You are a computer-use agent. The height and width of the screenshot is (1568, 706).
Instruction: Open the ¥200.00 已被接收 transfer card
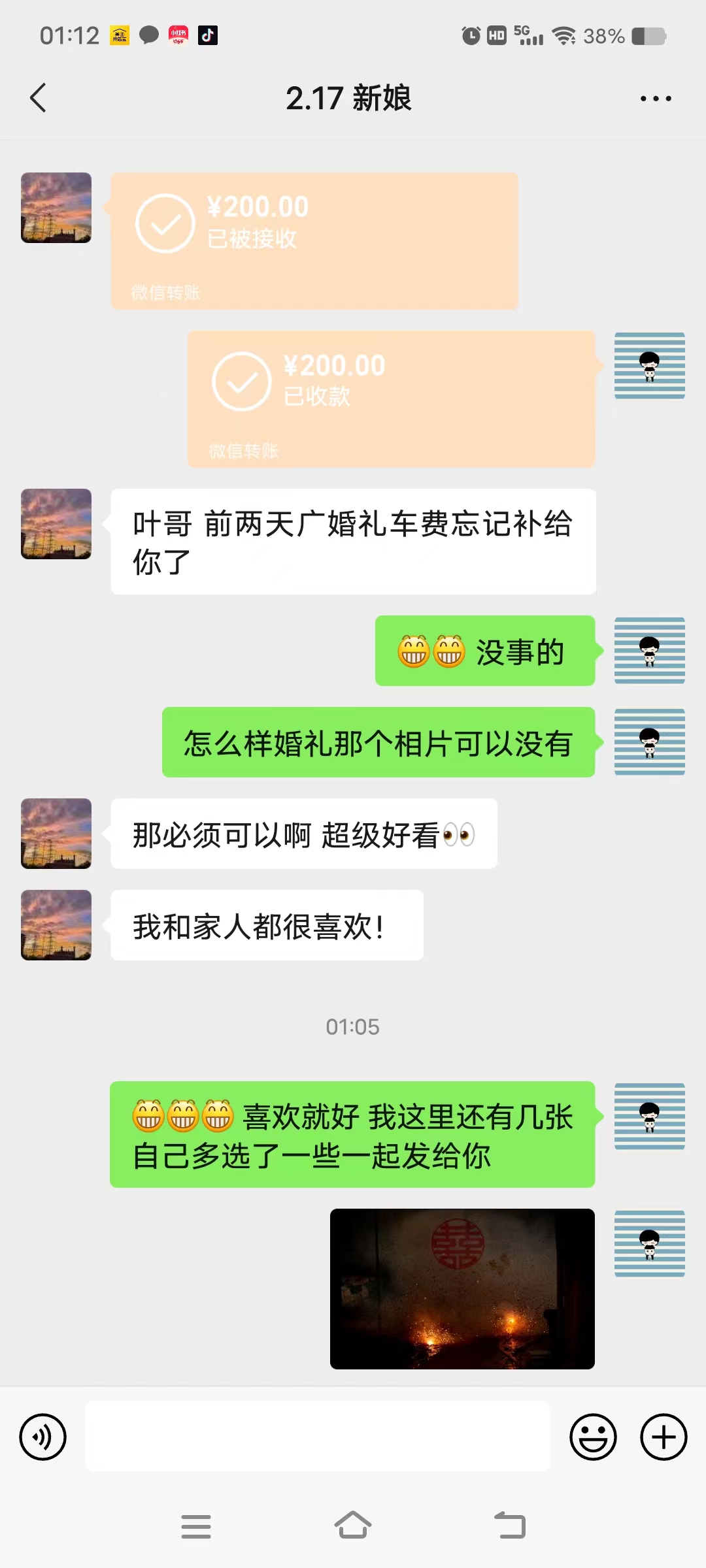[314, 241]
